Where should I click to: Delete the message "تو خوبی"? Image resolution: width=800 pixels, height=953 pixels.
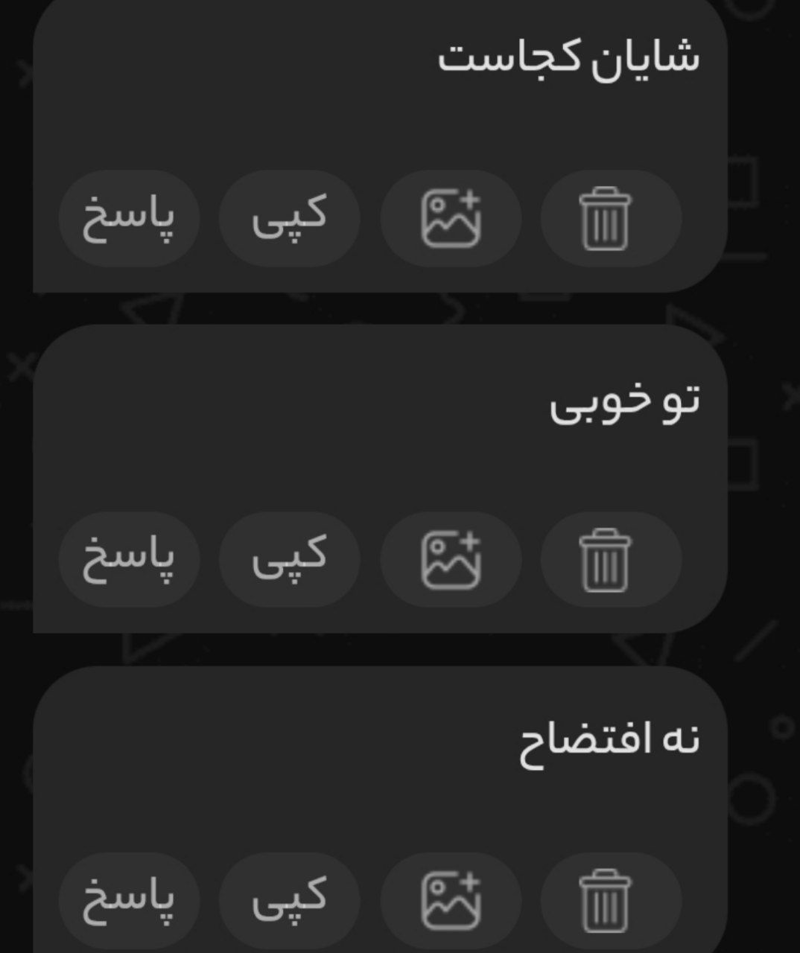tap(606, 561)
